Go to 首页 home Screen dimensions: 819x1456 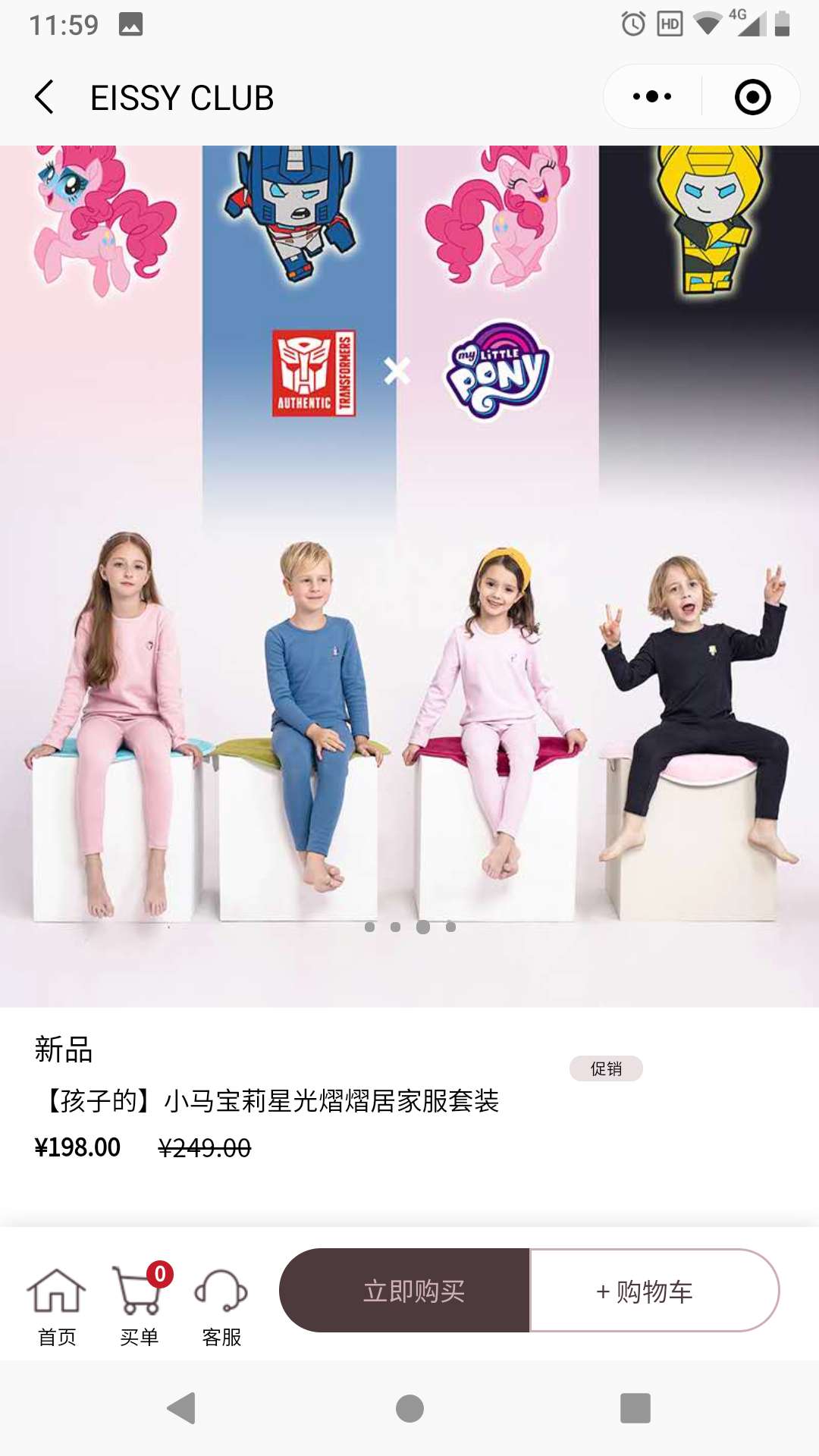point(57,1306)
